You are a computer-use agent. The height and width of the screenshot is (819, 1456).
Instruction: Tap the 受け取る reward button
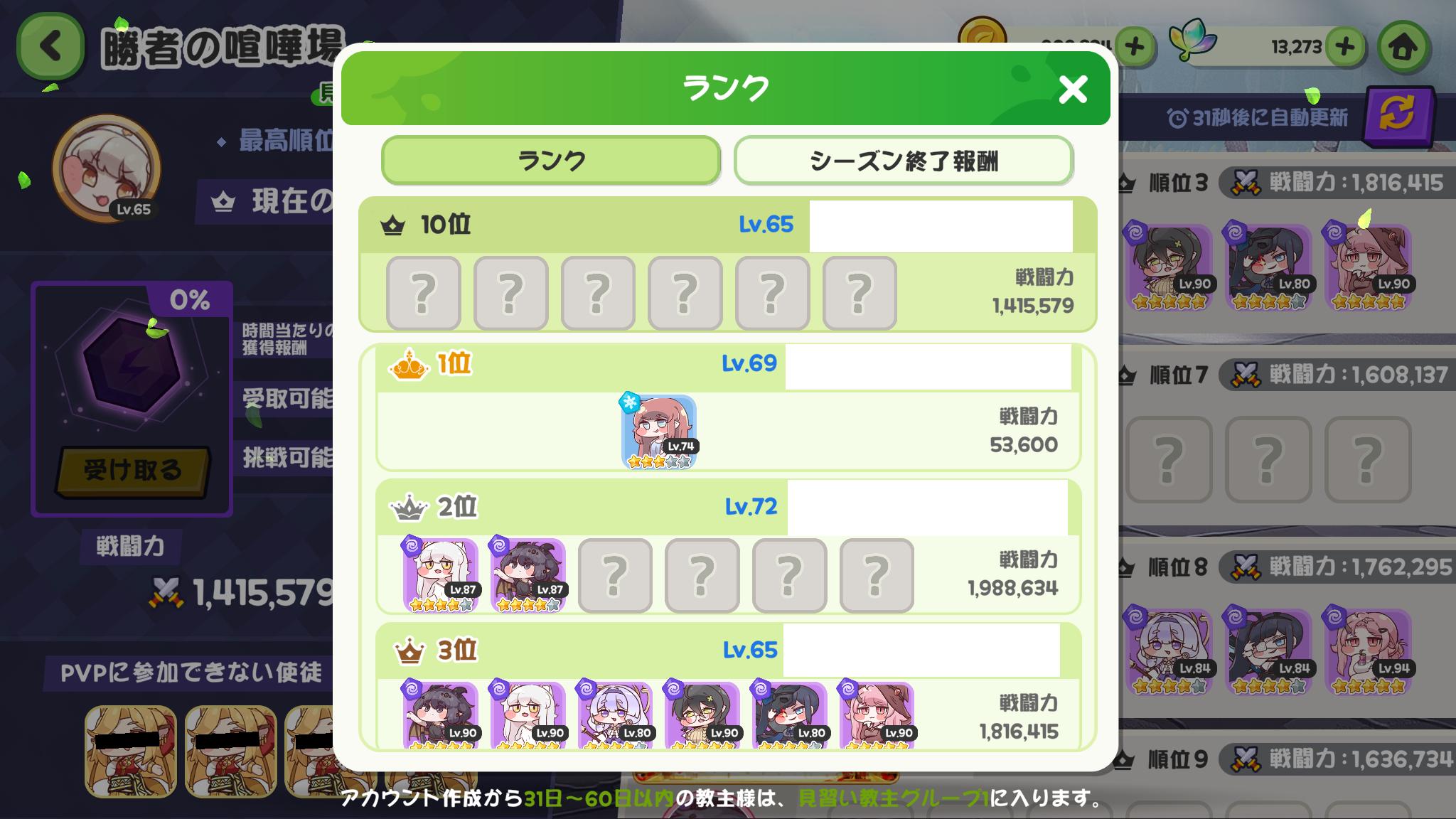[x=132, y=470]
